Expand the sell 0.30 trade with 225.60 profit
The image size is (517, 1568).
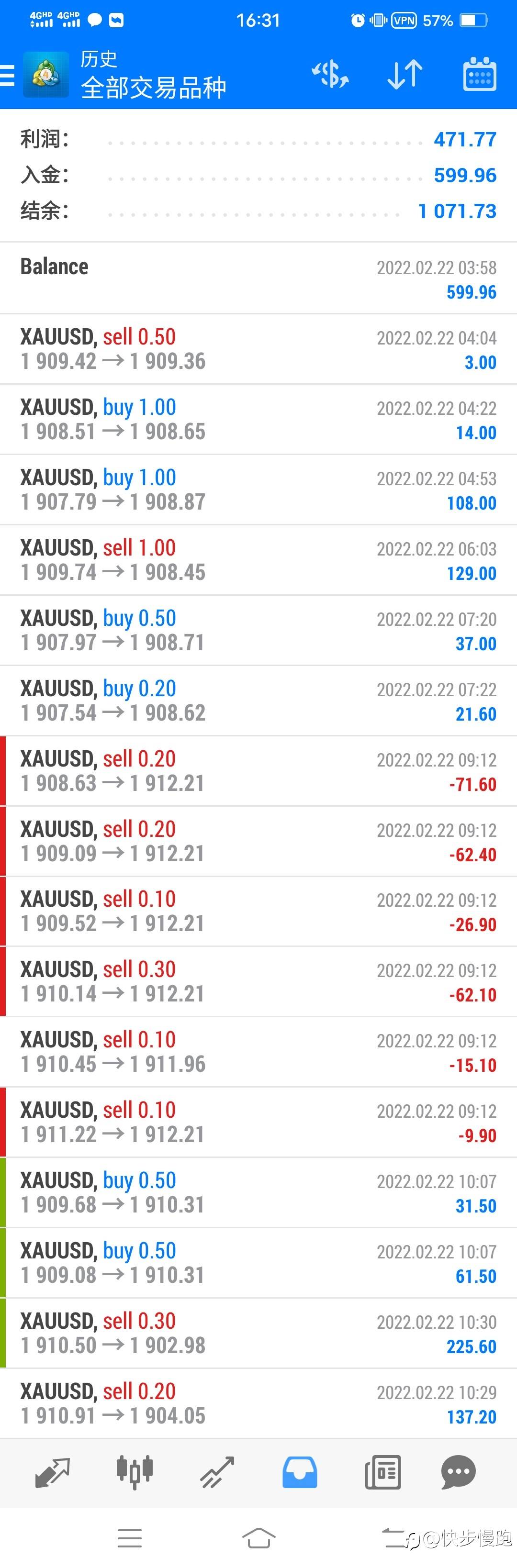coord(258,1333)
